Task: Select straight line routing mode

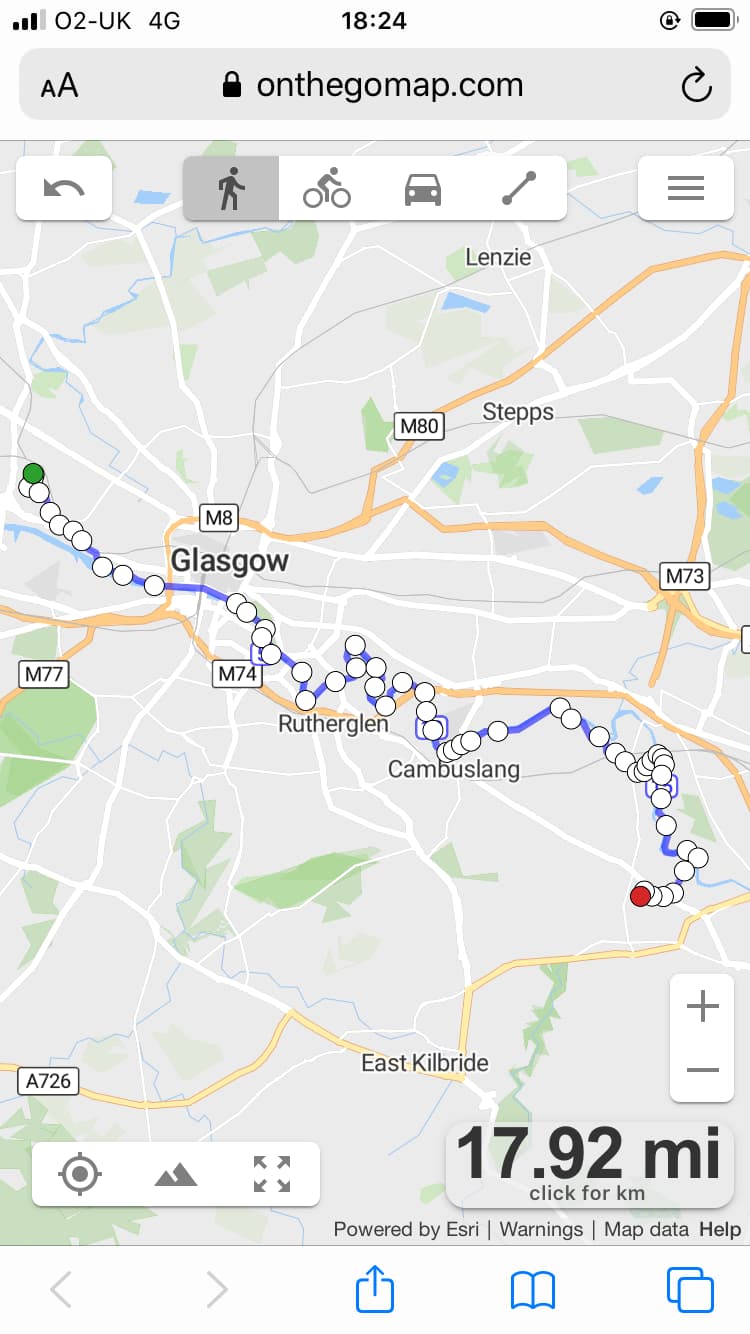Action: (x=519, y=188)
